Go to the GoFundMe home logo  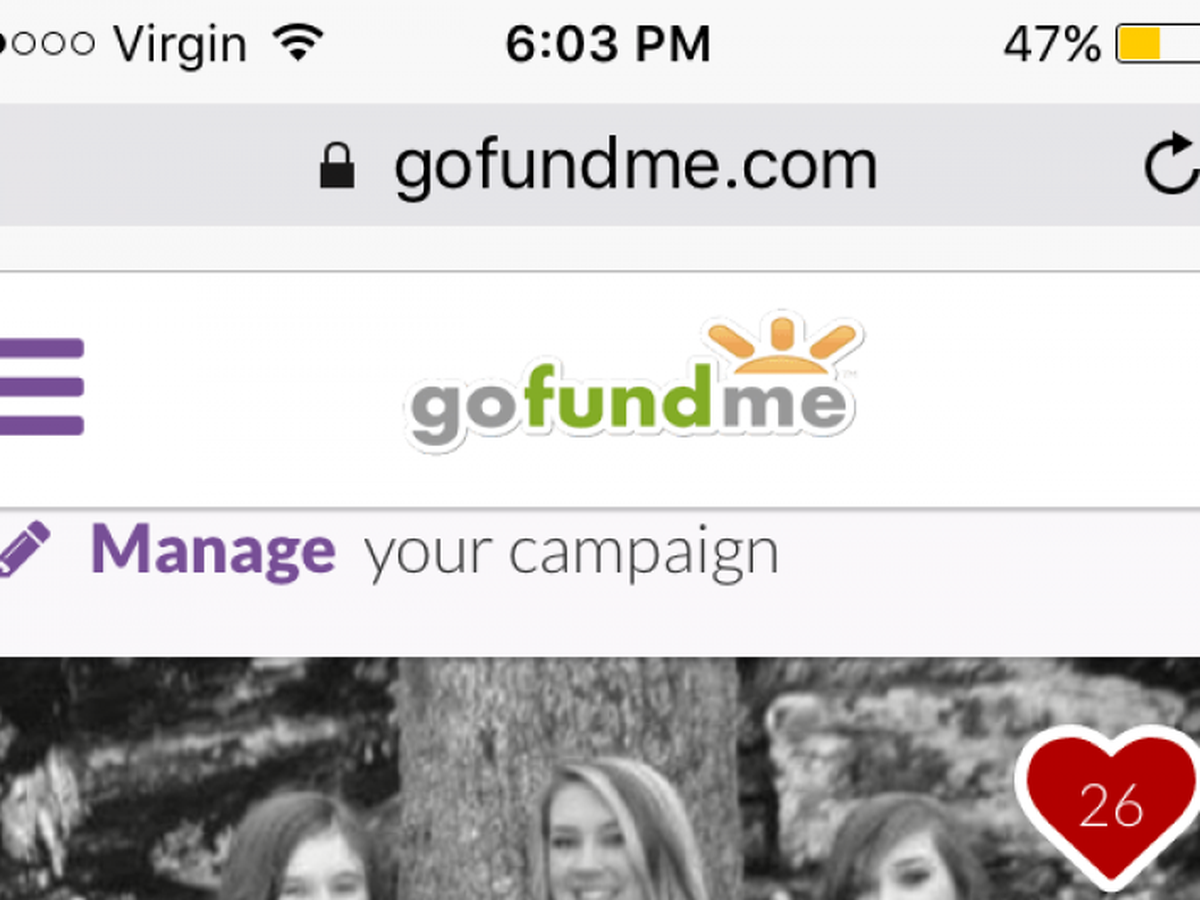pos(632,385)
